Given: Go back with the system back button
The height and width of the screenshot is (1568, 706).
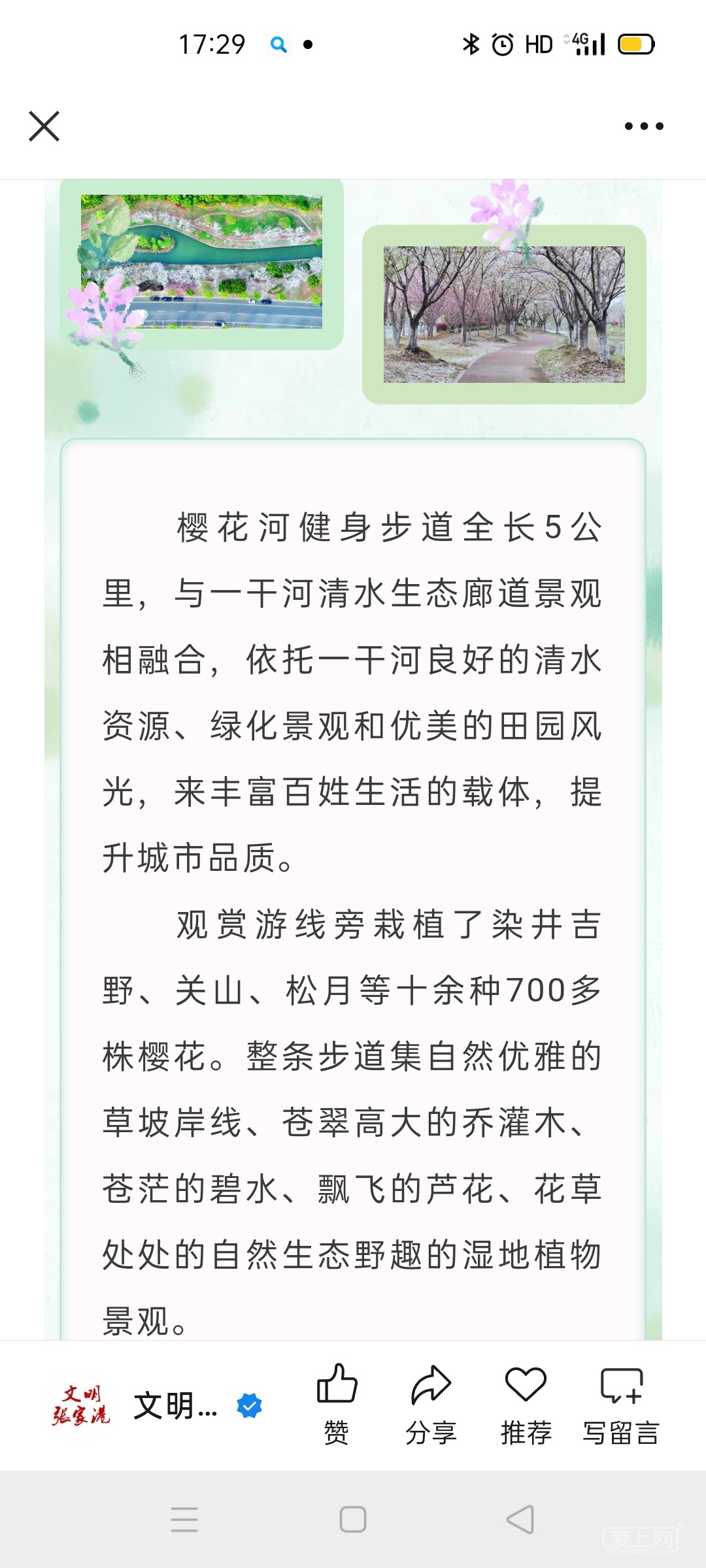Looking at the screenshot, I should coord(520,1519).
